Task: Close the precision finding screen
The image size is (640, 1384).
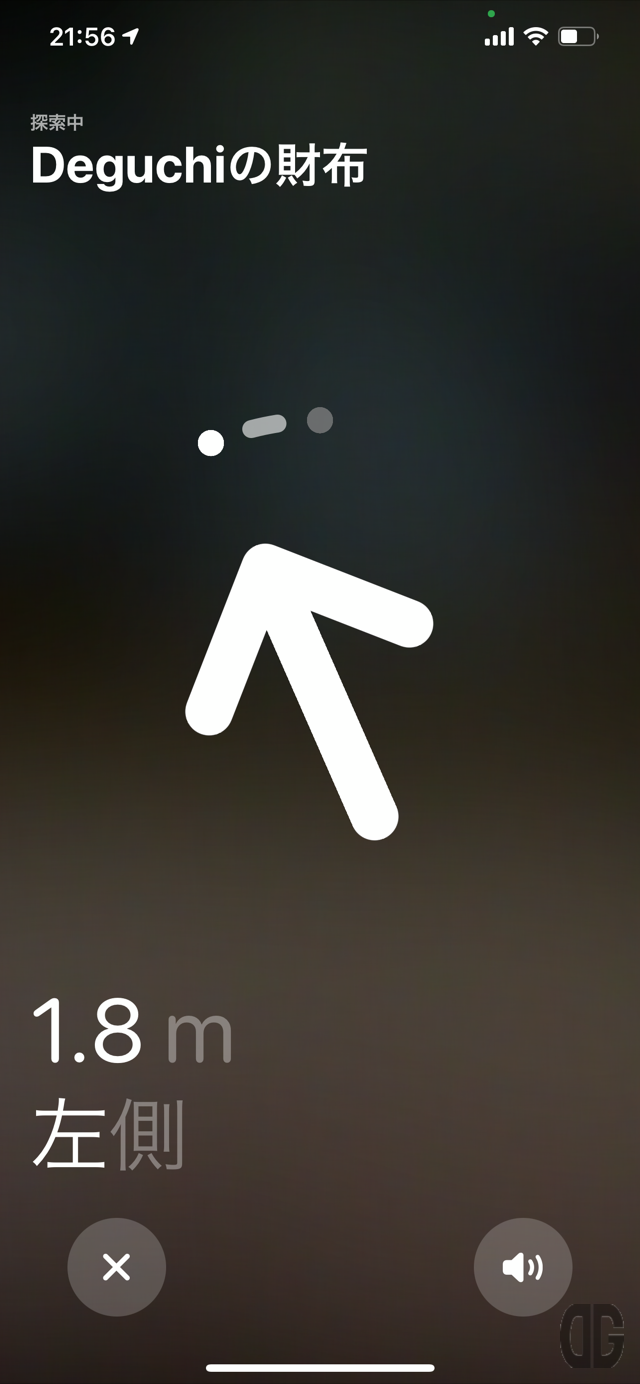Action: coord(116,1268)
